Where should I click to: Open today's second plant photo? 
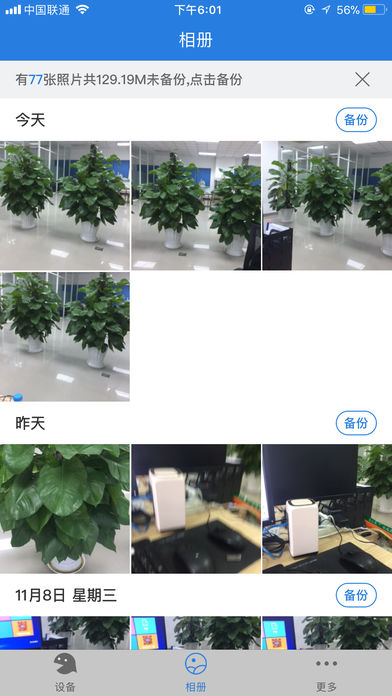(x=196, y=206)
